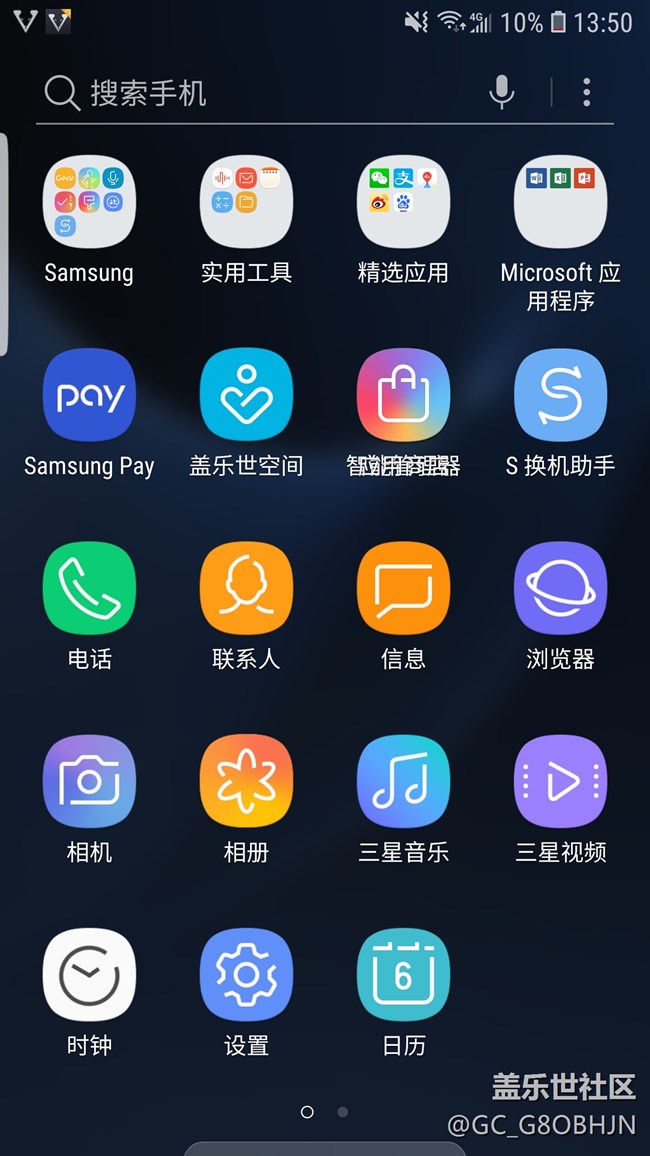Open the Samsung folder
The height and width of the screenshot is (1156, 650).
pyautogui.click(x=89, y=201)
